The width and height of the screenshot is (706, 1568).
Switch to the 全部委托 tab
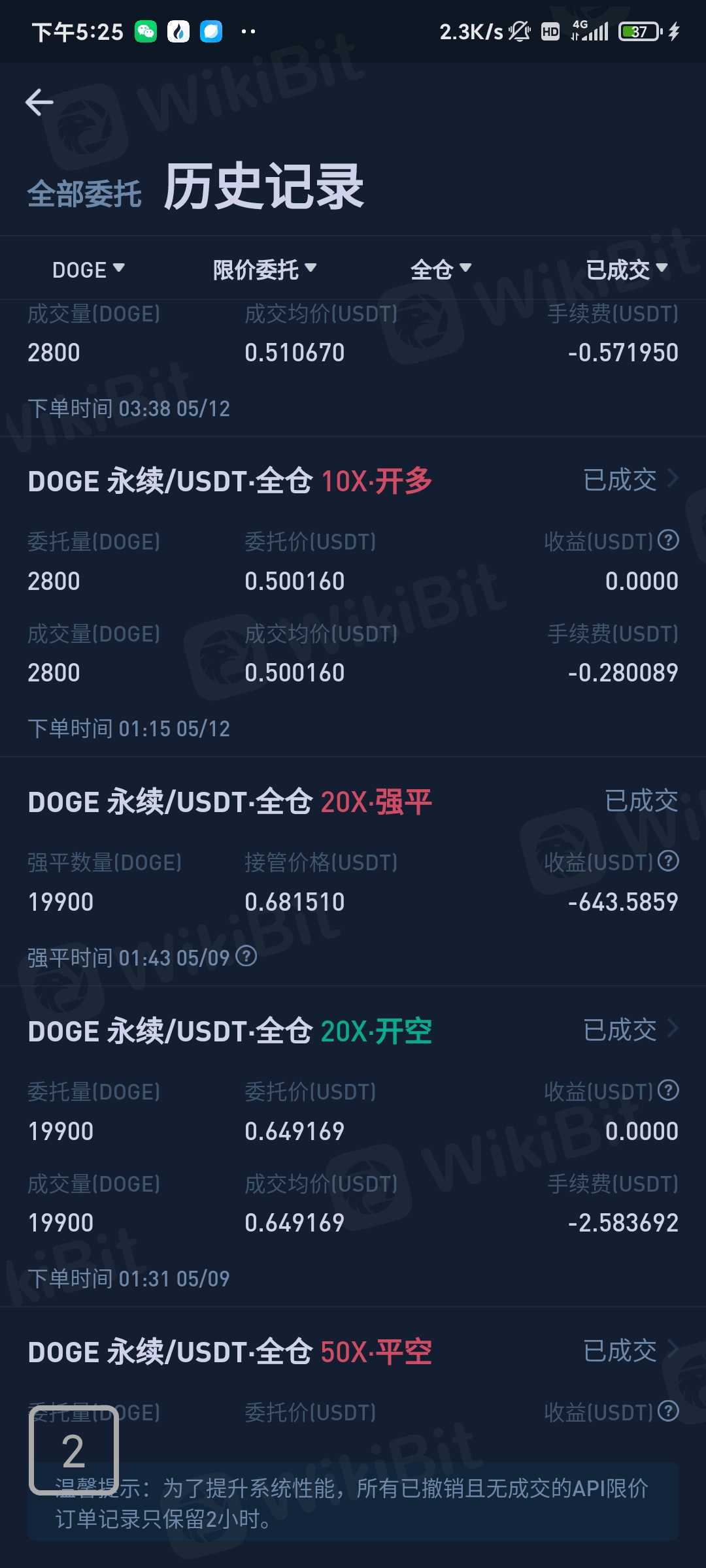click(x=84, y=194)
